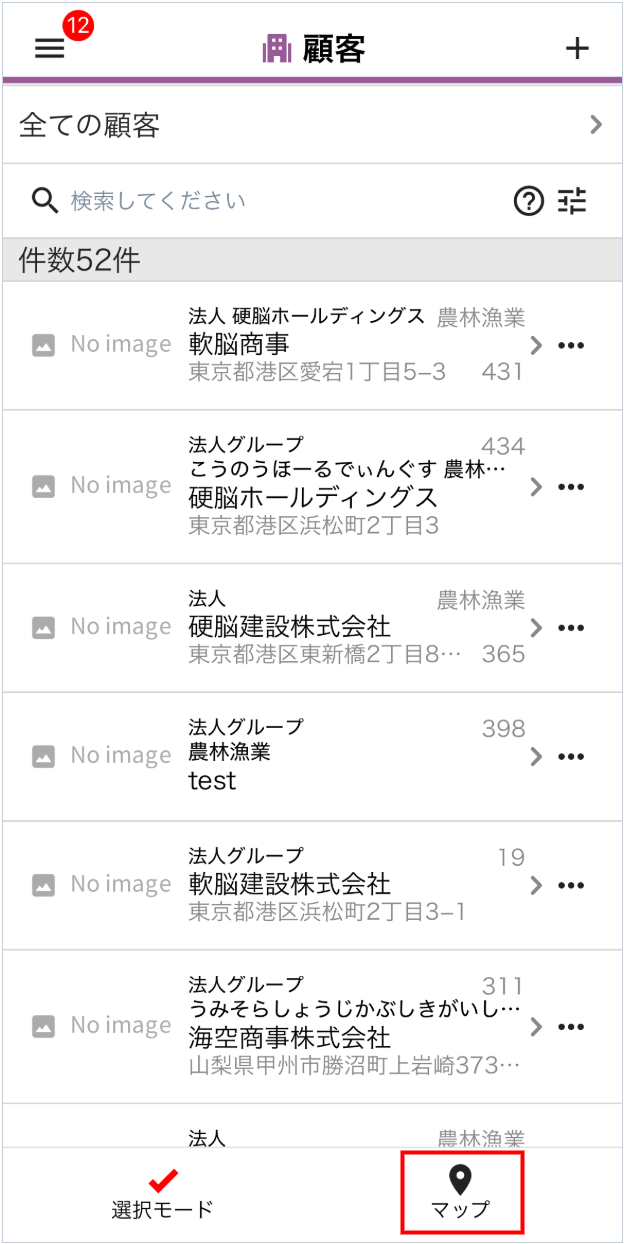Open the three-dot menu for 硬脳建設株式会社
Viewport: 624px width, 1244px height.
(570, 628)
